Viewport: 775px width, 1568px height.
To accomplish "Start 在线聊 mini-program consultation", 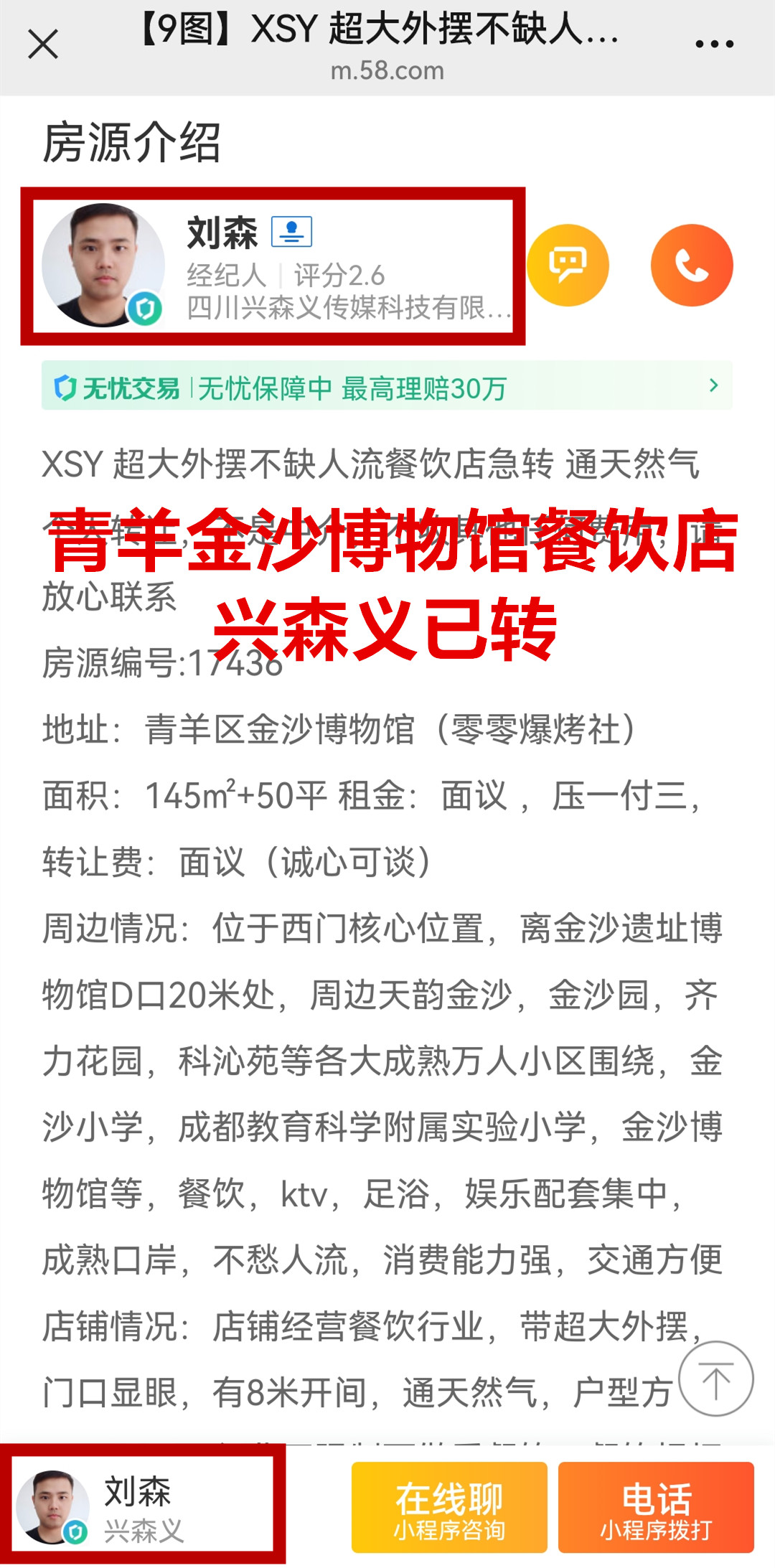I will [449, 1507].
